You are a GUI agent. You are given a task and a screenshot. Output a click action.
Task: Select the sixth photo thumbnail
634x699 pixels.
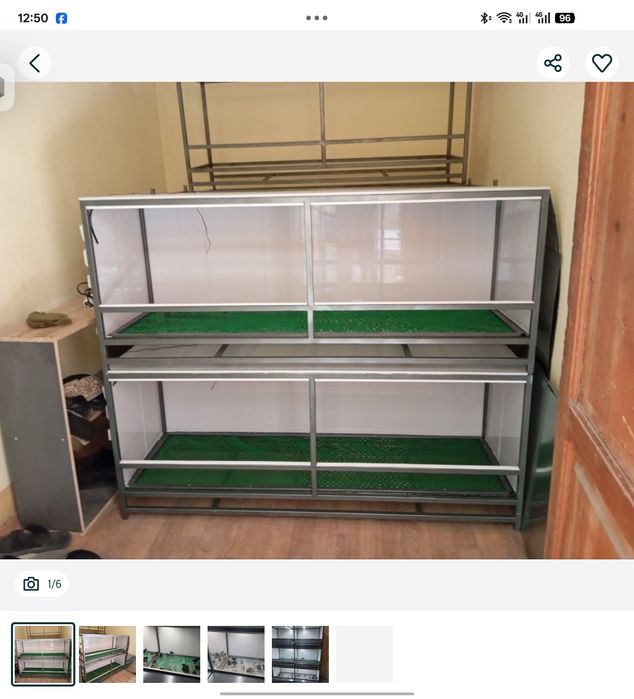364,654
